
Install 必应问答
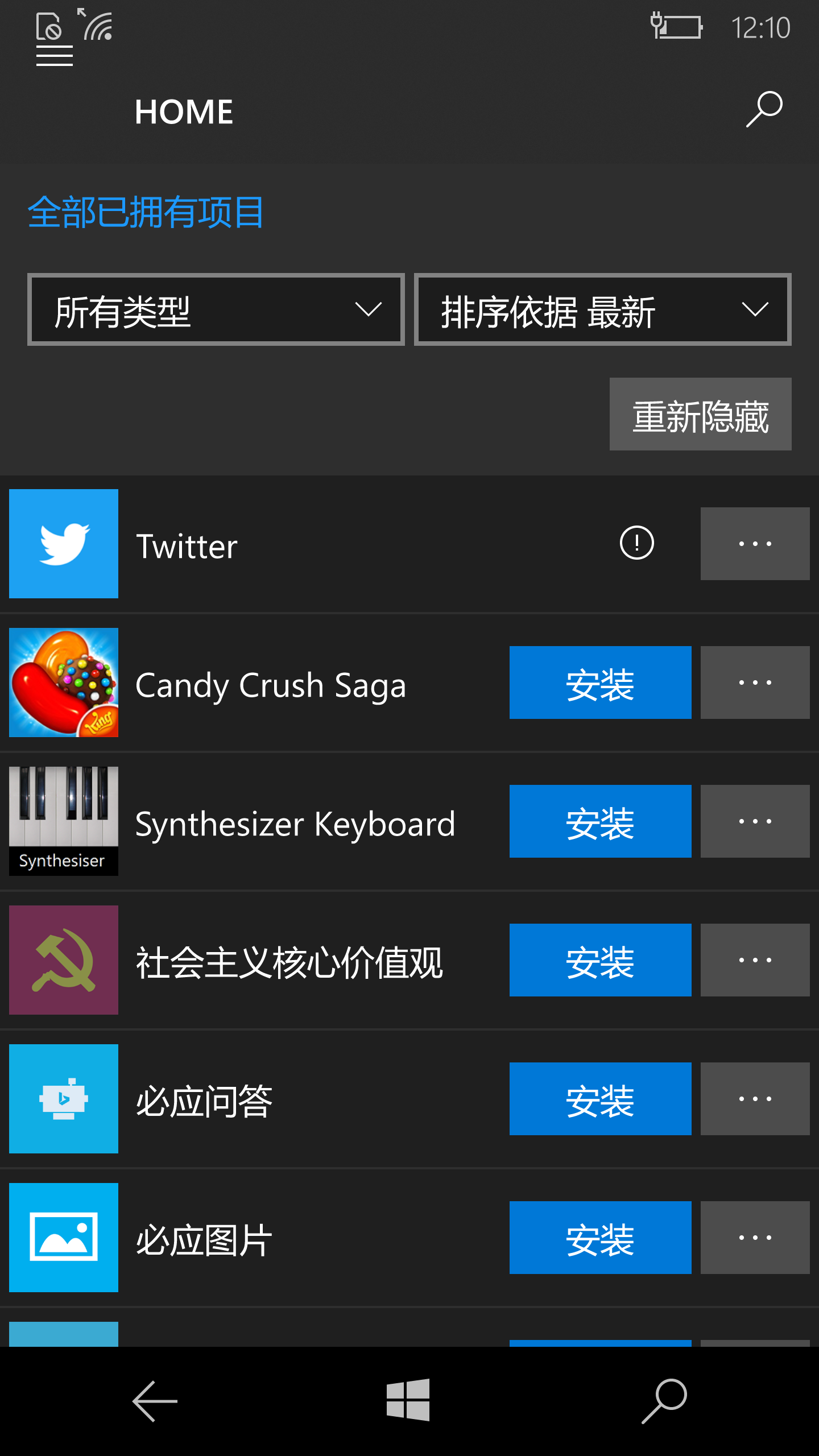pos(600,1099)
